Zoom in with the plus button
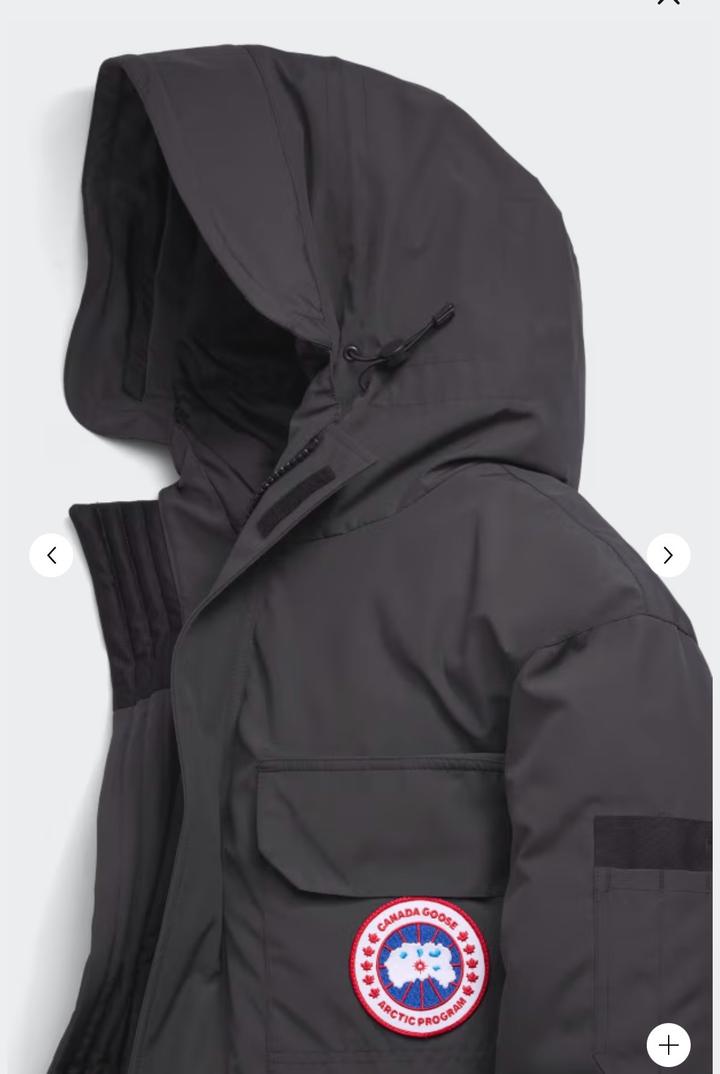 [668, 1045]
